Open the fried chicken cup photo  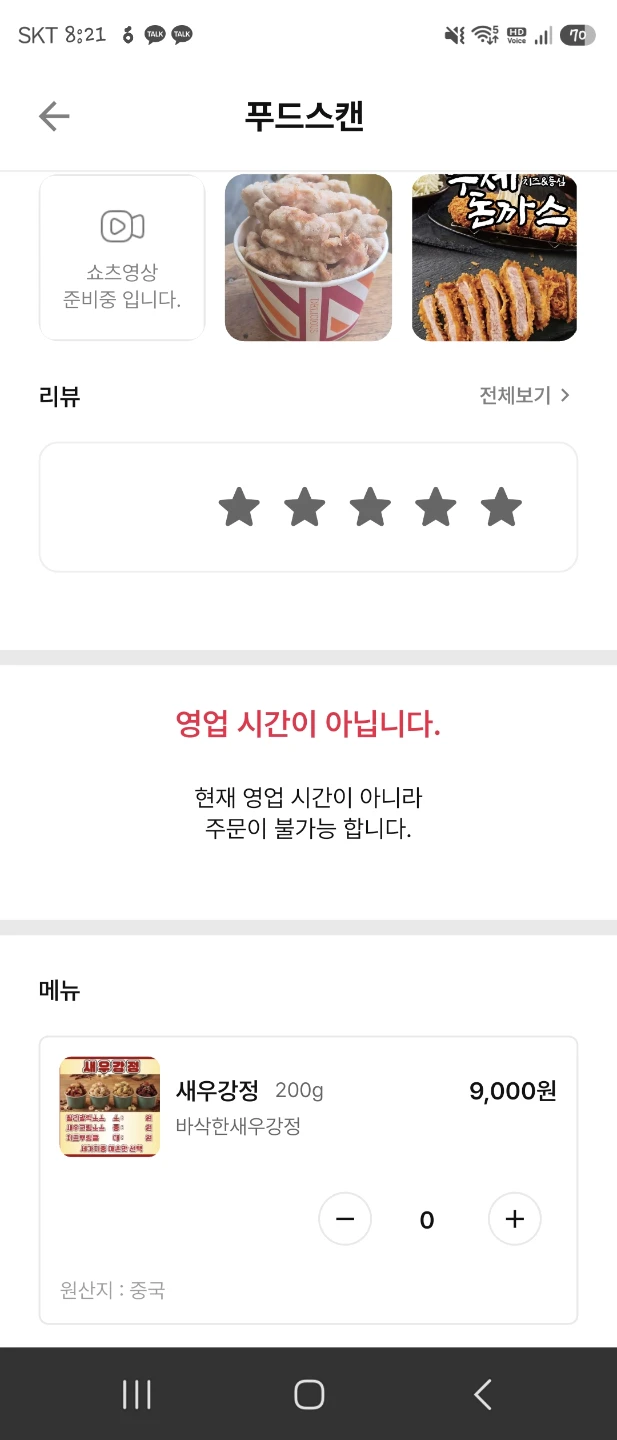tap(308, 258)
